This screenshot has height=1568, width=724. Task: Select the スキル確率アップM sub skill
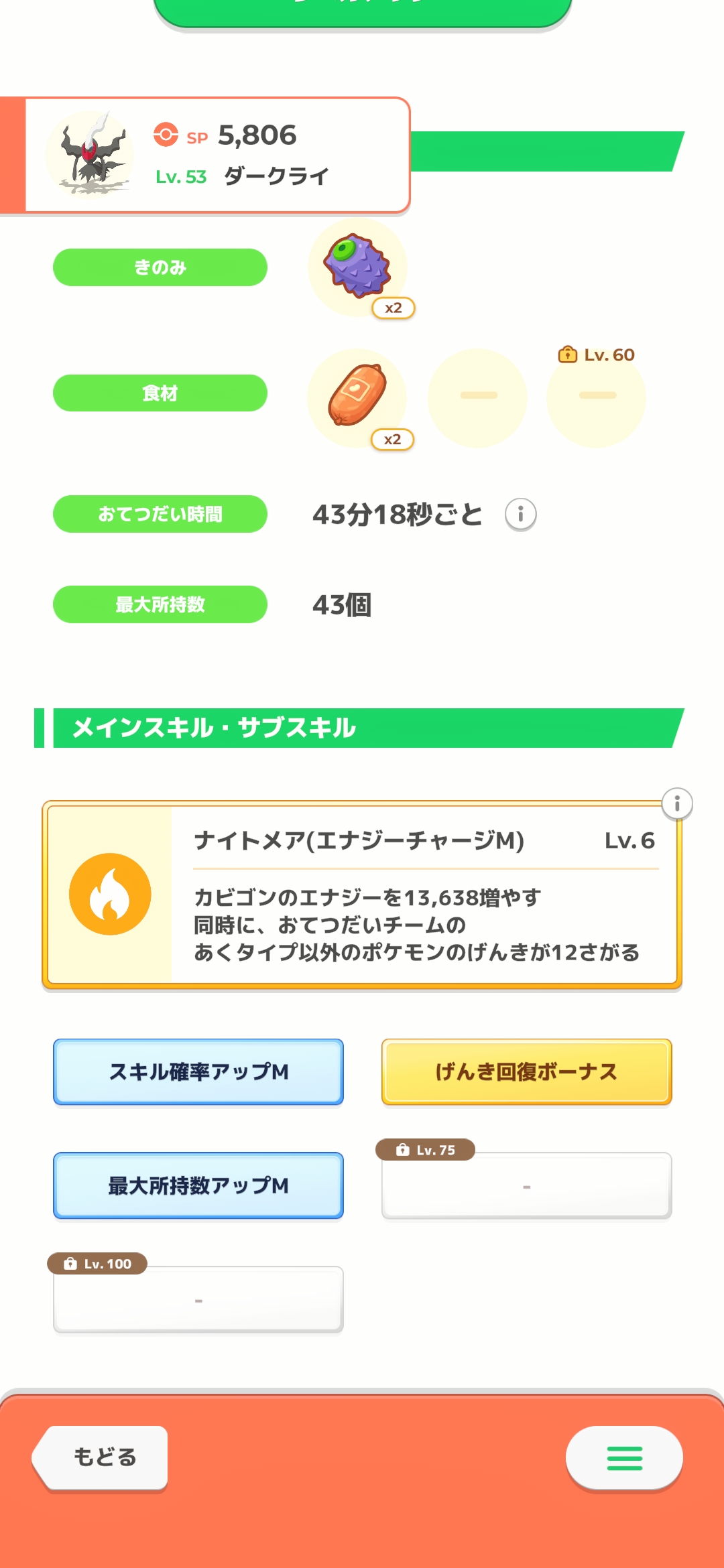[198, 1071]
